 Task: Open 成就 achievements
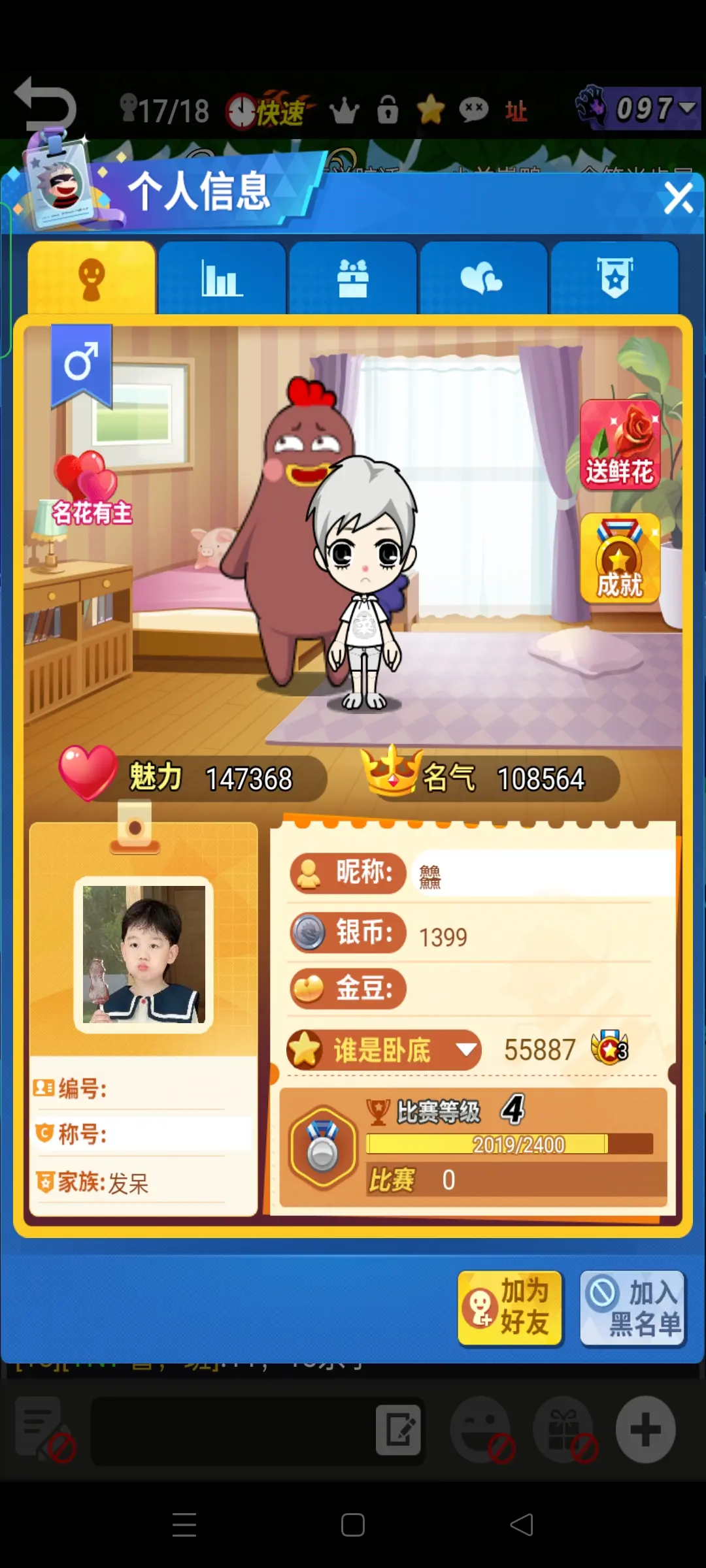click(620, 559)
